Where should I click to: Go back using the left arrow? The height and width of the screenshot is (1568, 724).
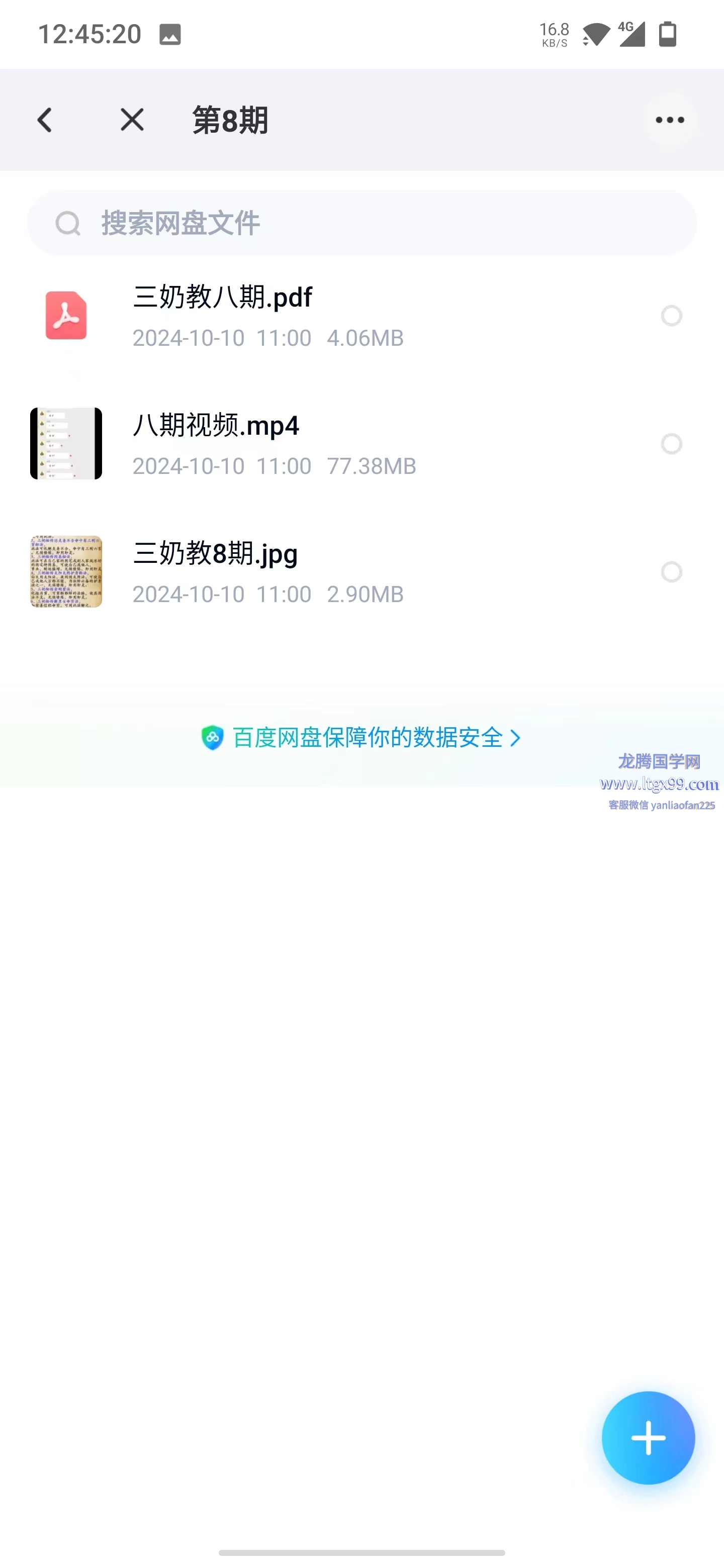tap(44, 120)
